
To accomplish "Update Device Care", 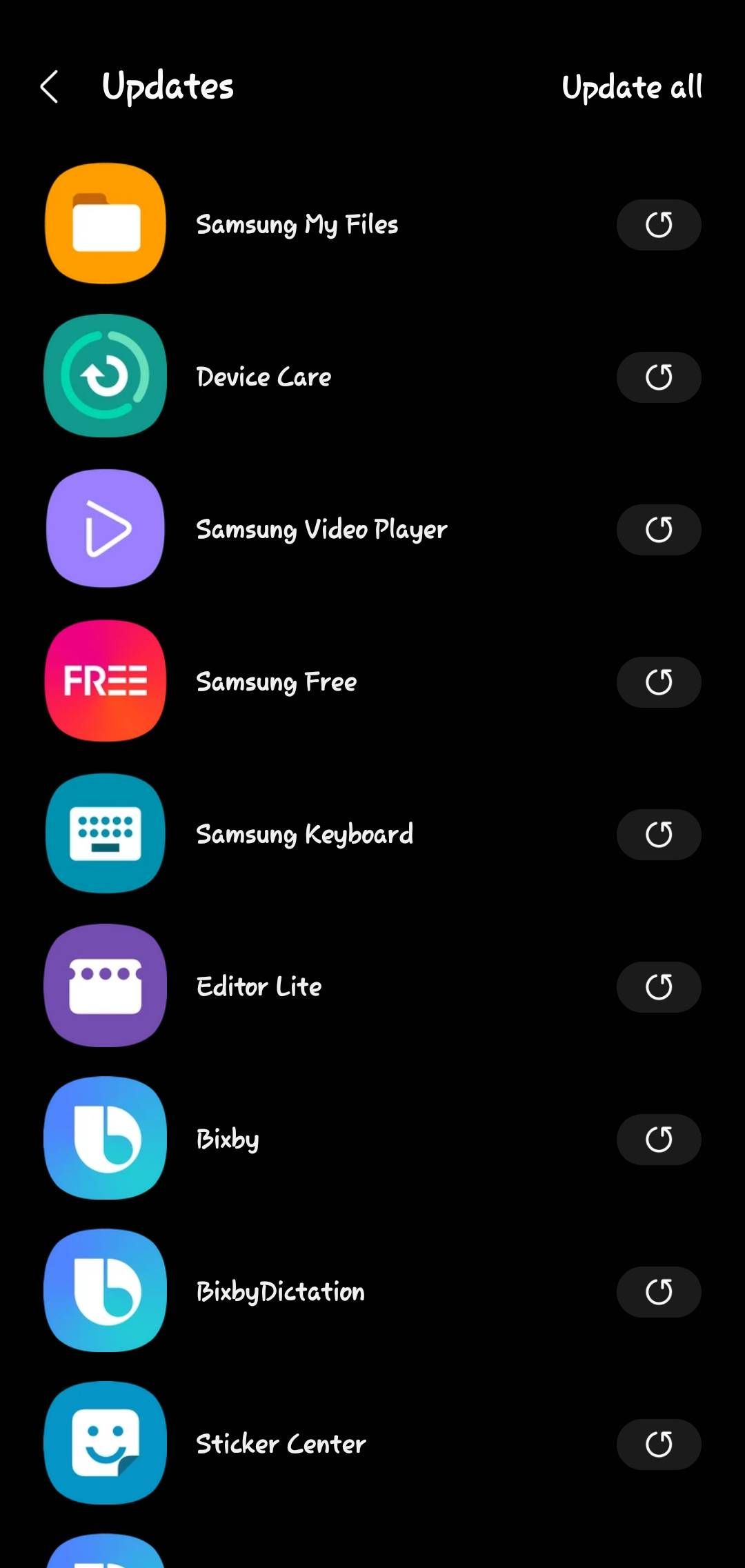I will pyautogui.click(x=659, y=377).
